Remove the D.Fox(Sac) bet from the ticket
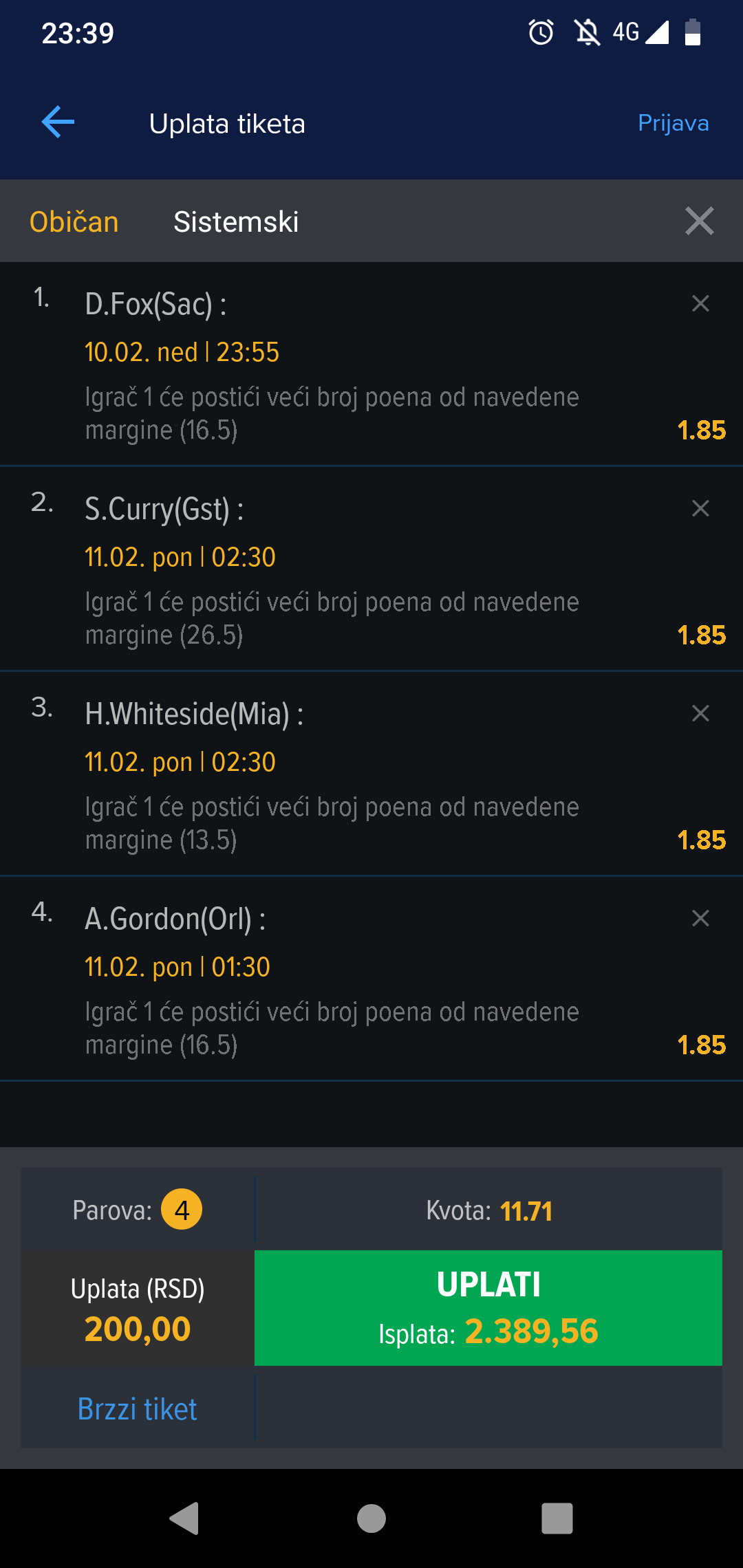743x1568 pixels. click(x=700, y=303)
